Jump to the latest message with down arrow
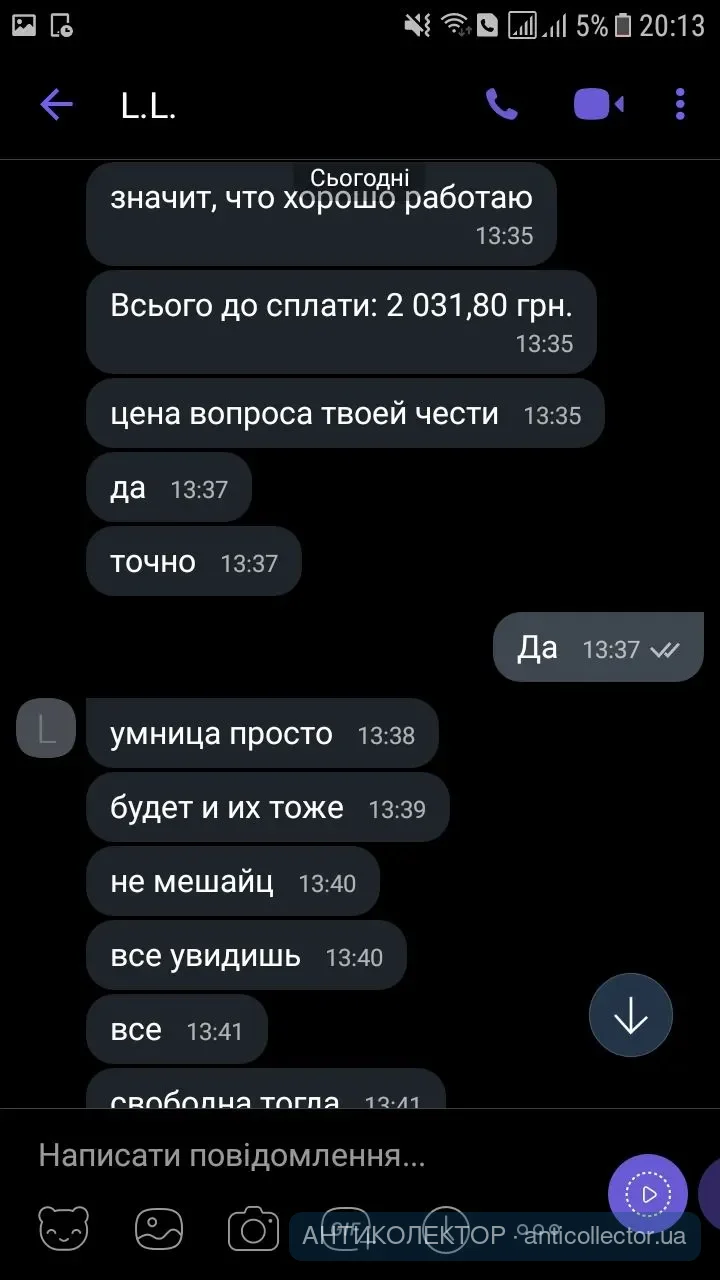This screenshot has width=720, height=1280. tap(631, 1016)
